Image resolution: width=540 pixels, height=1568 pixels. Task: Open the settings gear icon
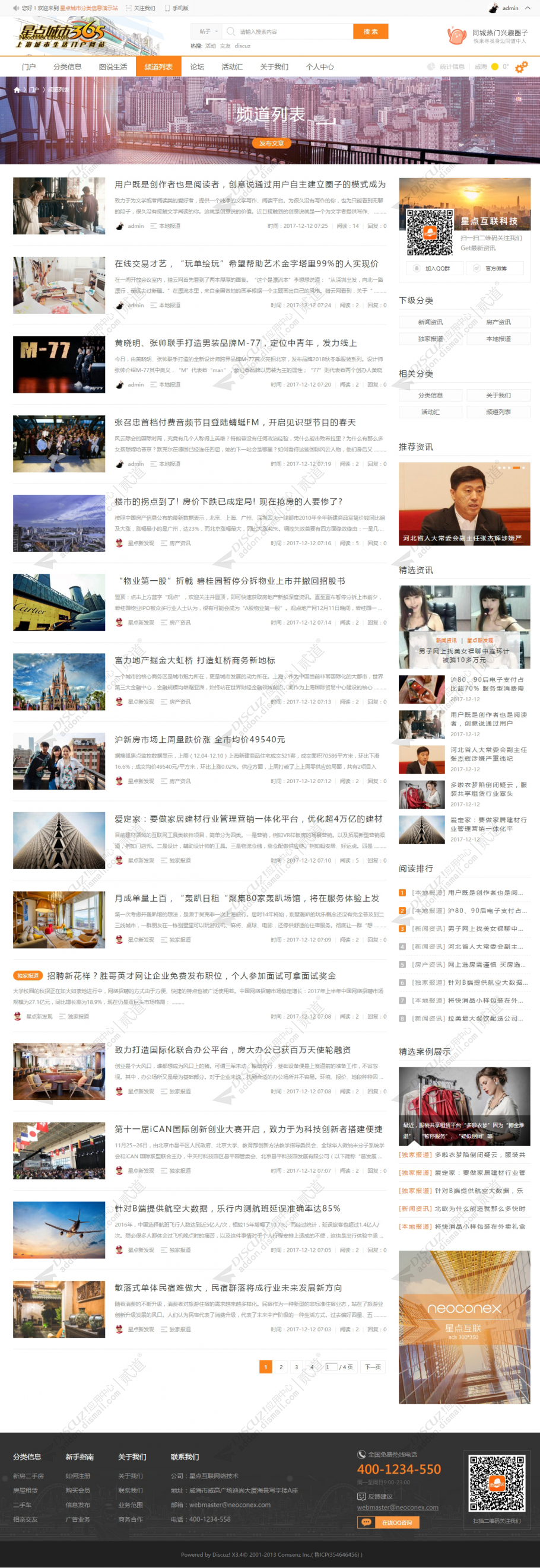coord(521,67)
